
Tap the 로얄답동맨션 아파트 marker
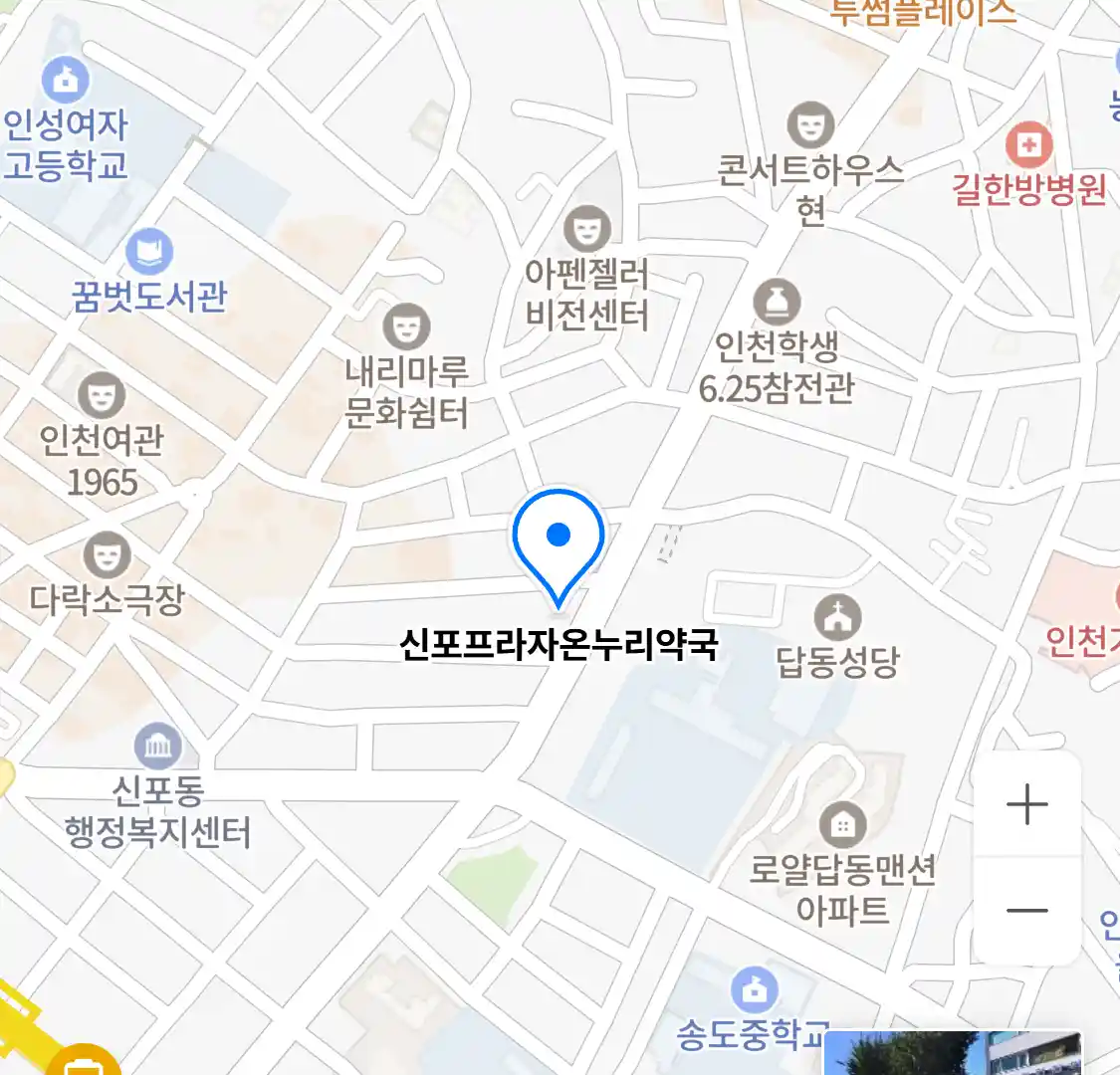pyautogui.click(x=842, y=825)
